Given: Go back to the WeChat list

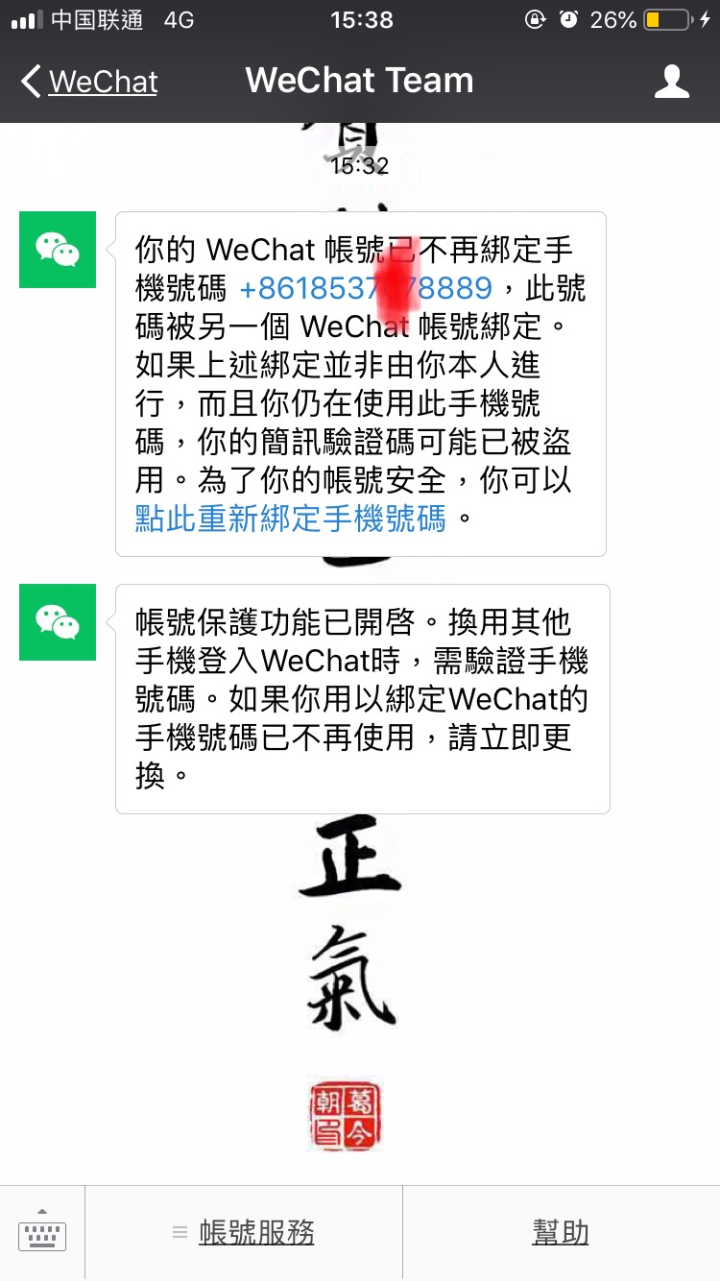Looking at the screenshot, I should (90, 81).
